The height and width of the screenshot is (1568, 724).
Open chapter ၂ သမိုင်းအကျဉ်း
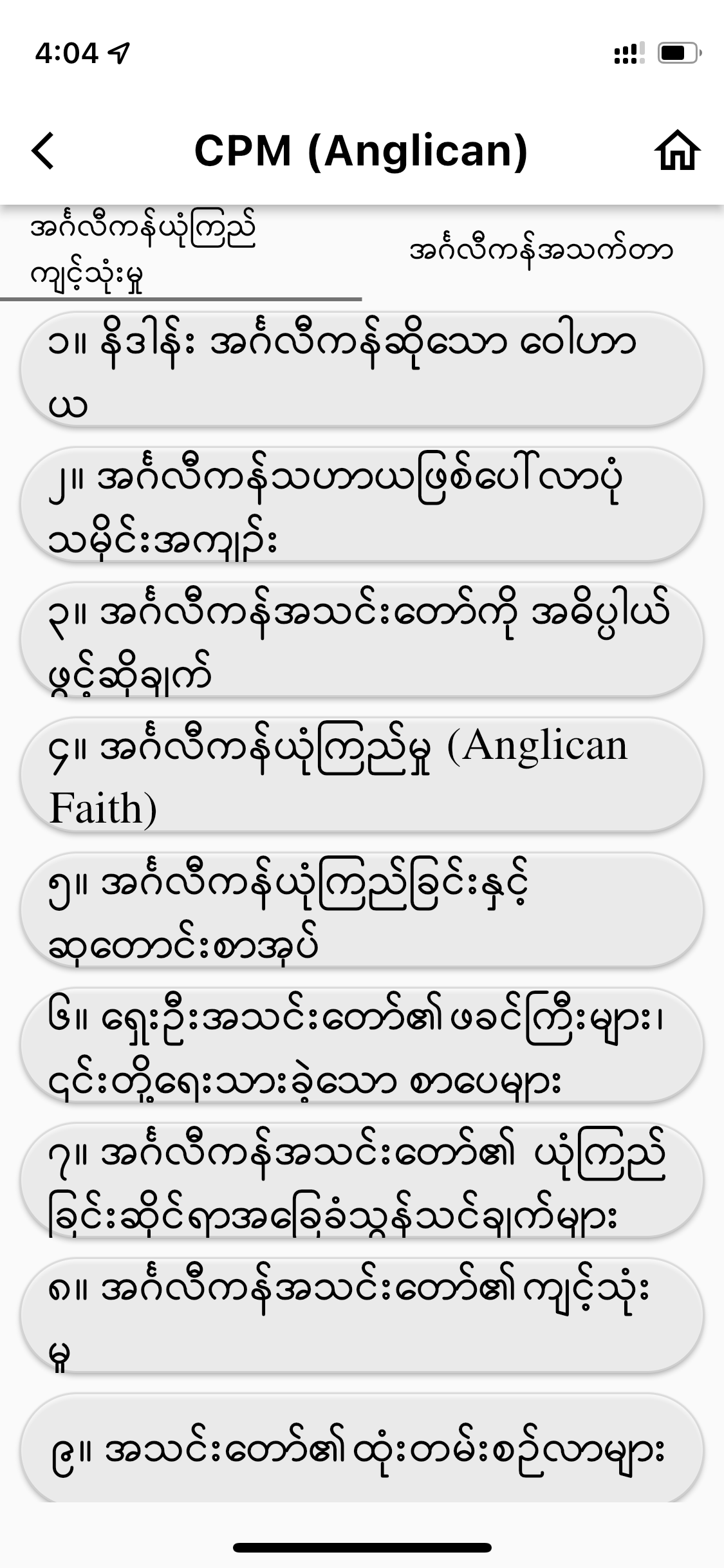pos(362,505)
